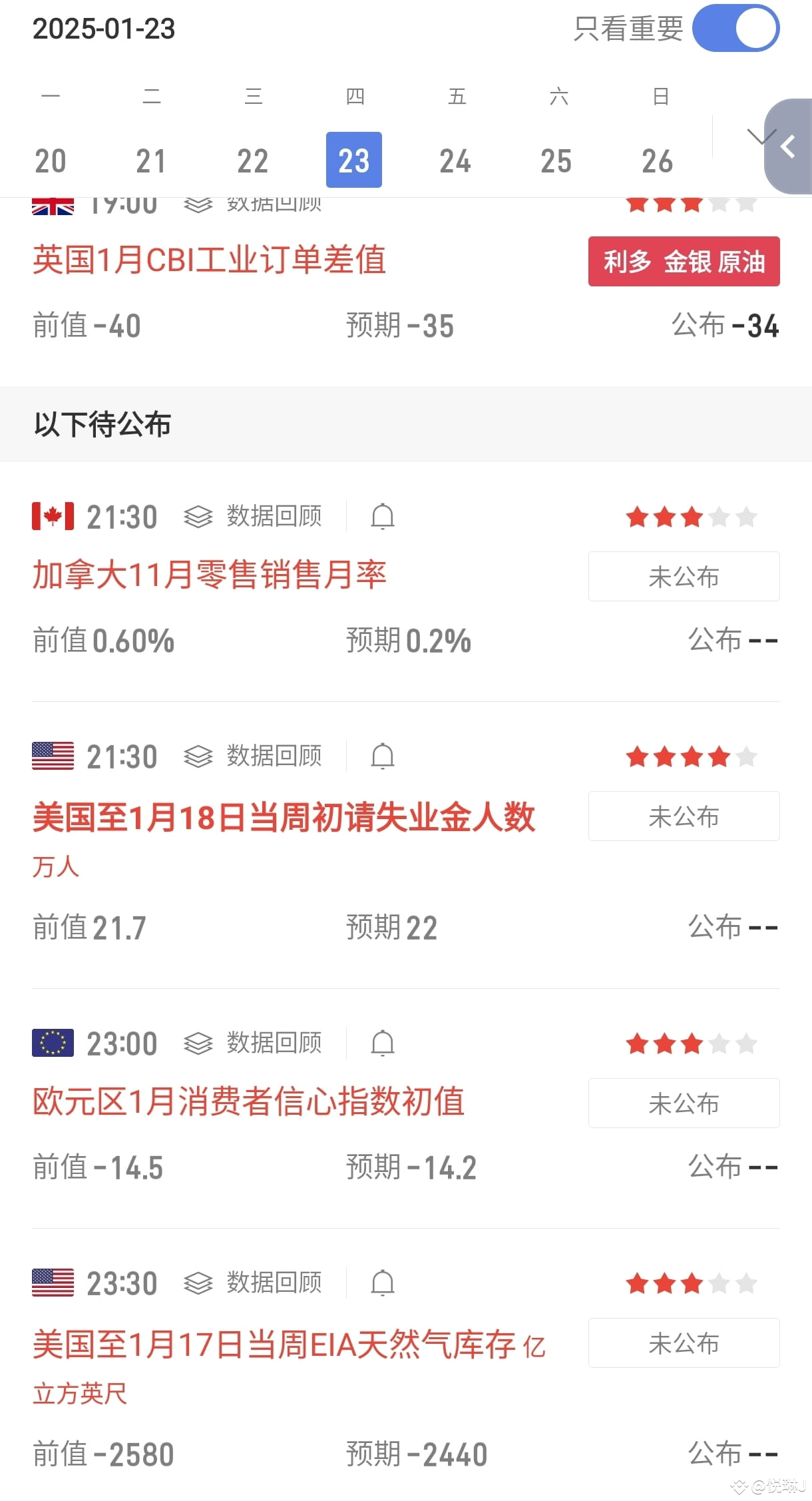Set reminder bell for 加拿大零售销售月率
Image resolution: width=812 pixels, height=1501 pixels.
[x=383, y=517]
